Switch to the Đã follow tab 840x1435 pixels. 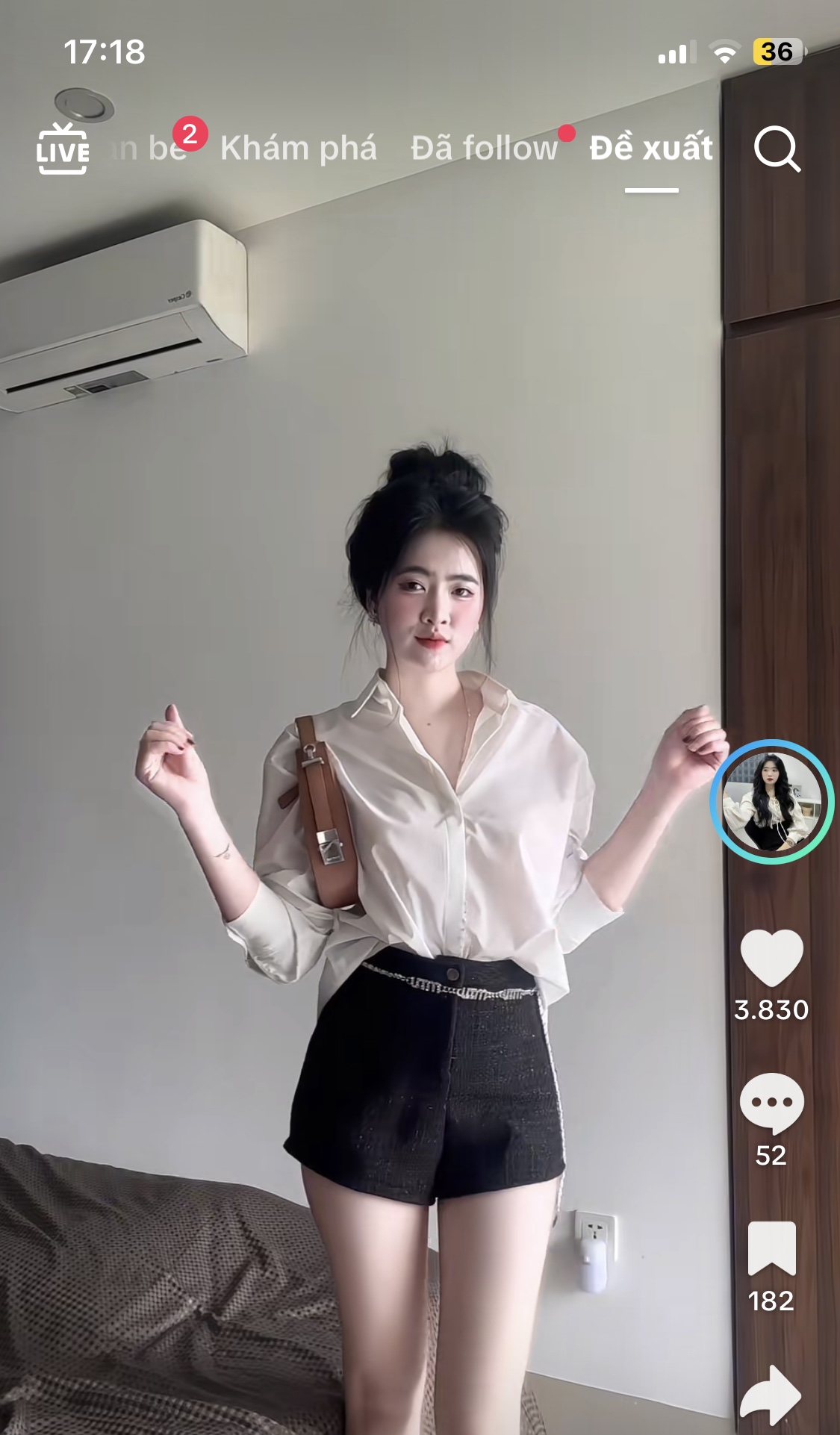pyautogui.click(x=484, y=148)
